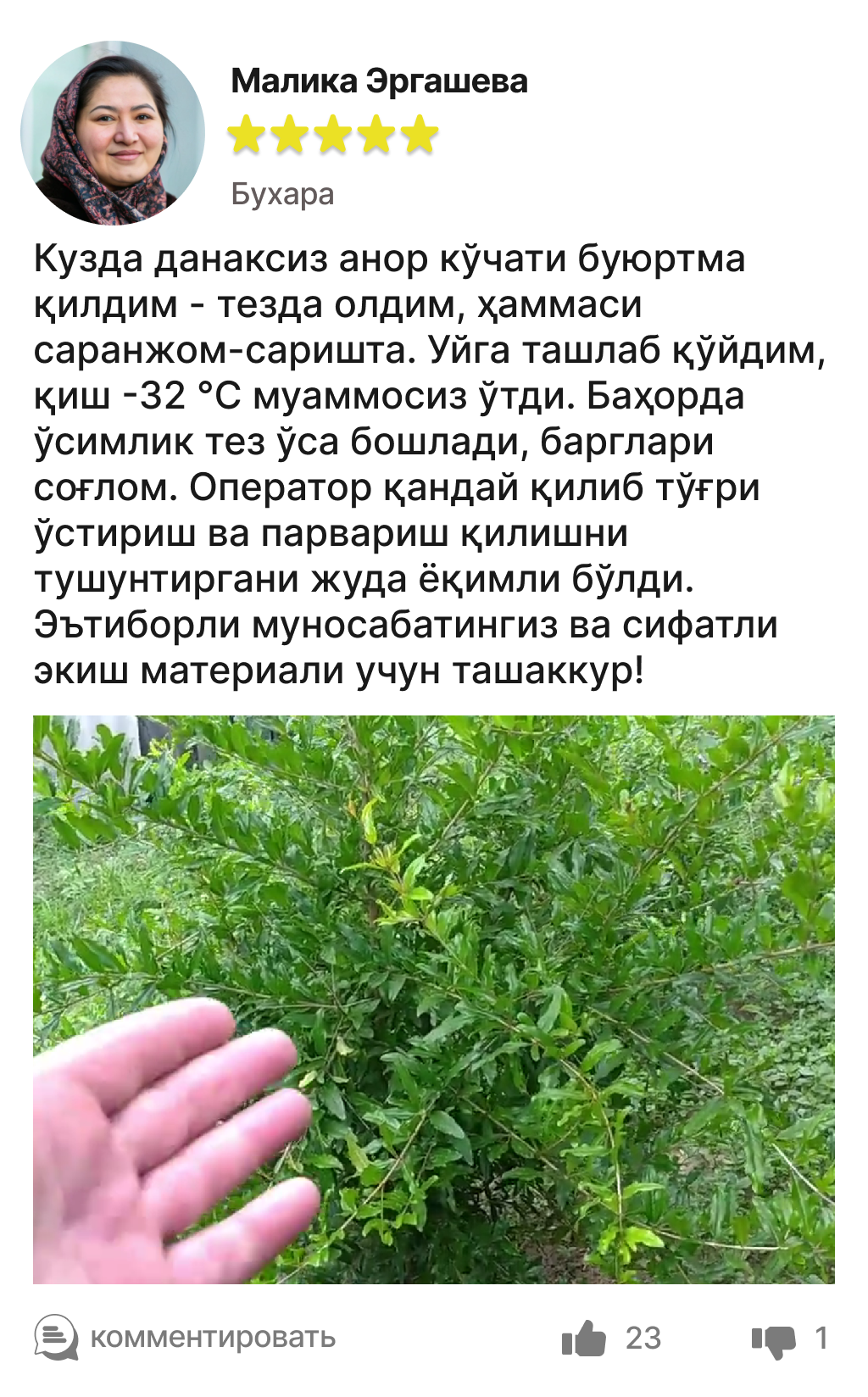The image size is (868, 1397).
Task: Click the reviewer name Малика Эргашева
Action: [x=380, y=82]
